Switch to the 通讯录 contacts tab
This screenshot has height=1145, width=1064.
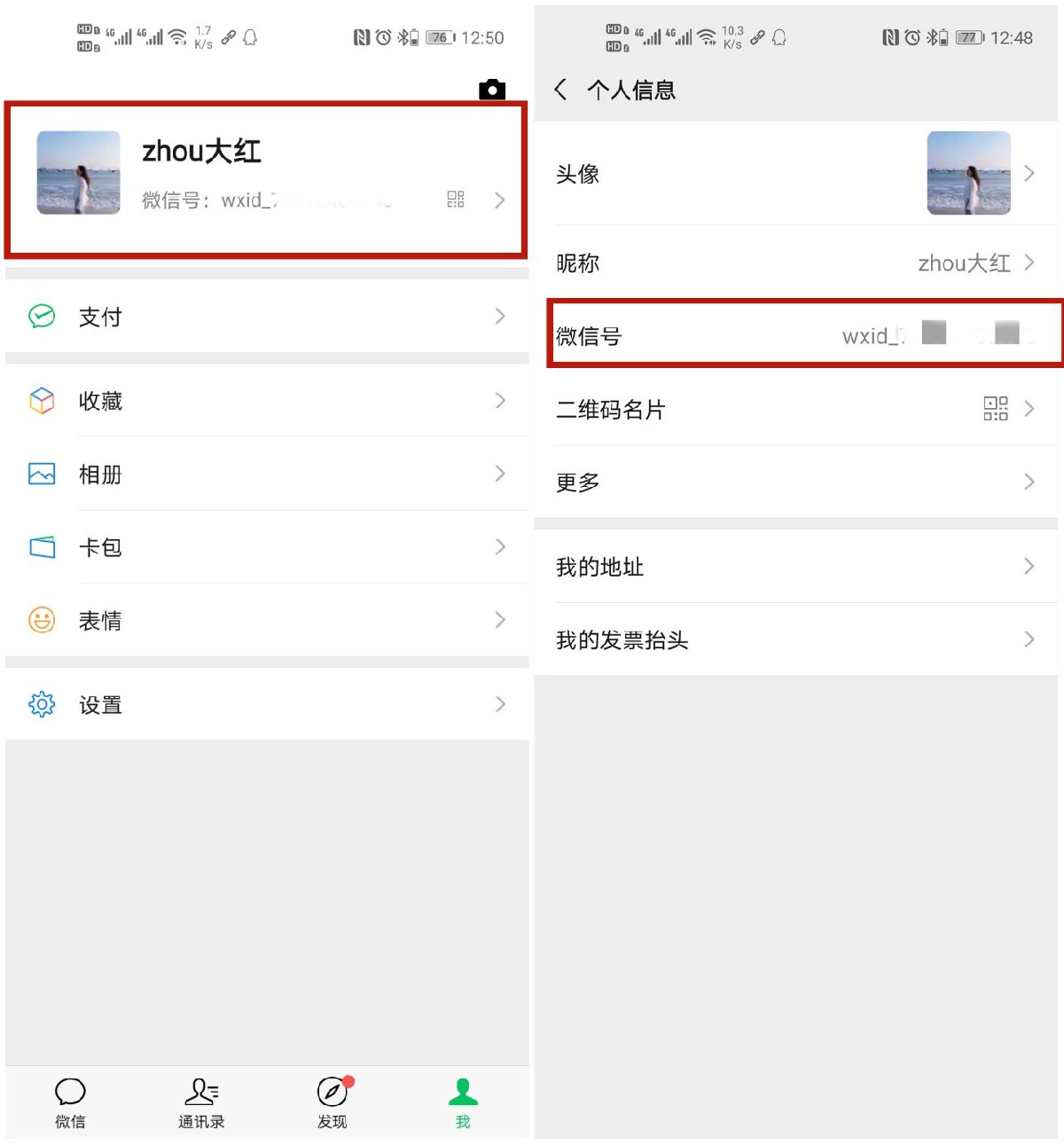click(201, 1102)
